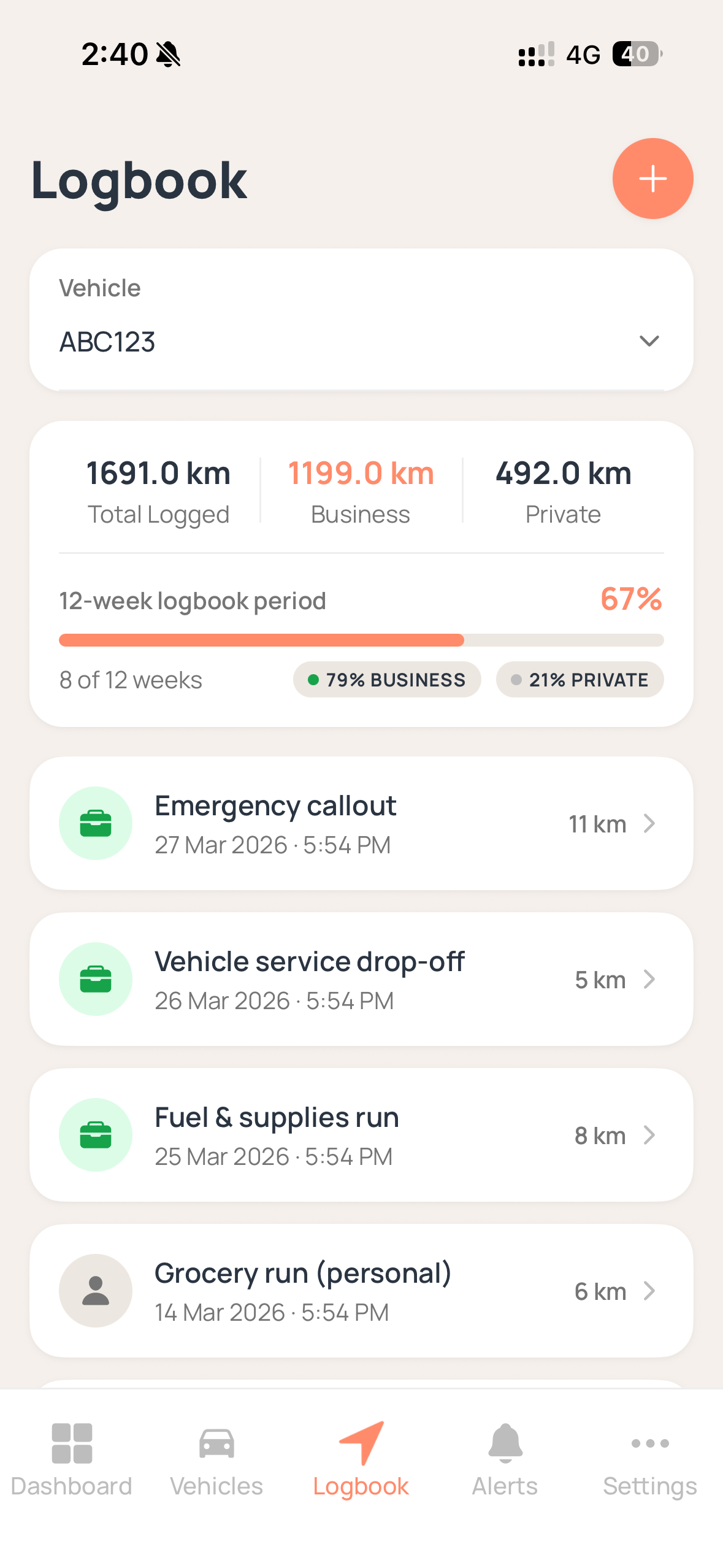This screenshot has height=1568, width=723.
Task: Open the Grocery run trip with its chevron
Action: pos(649,1291)
